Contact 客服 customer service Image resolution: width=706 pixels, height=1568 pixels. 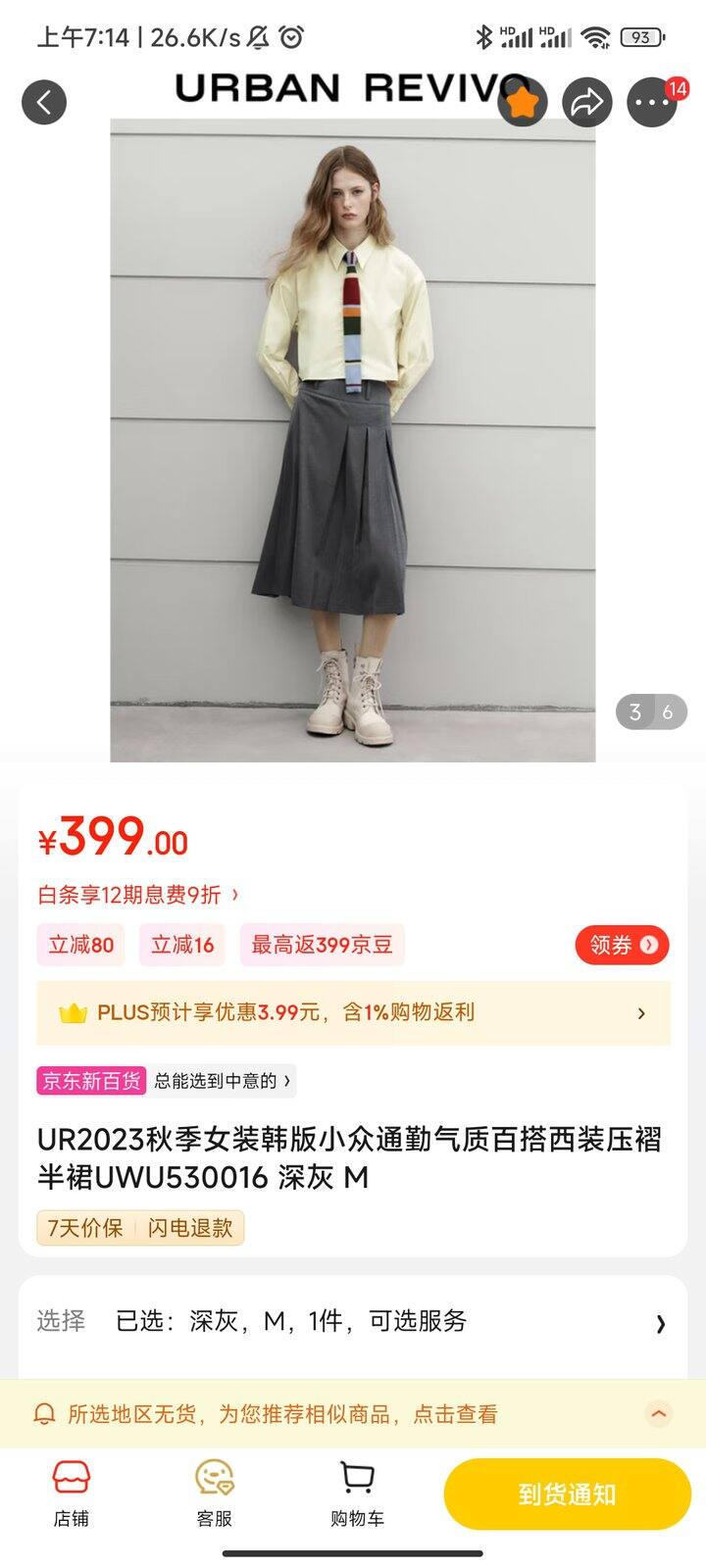pyautogui.click(x=214, y=1494)
